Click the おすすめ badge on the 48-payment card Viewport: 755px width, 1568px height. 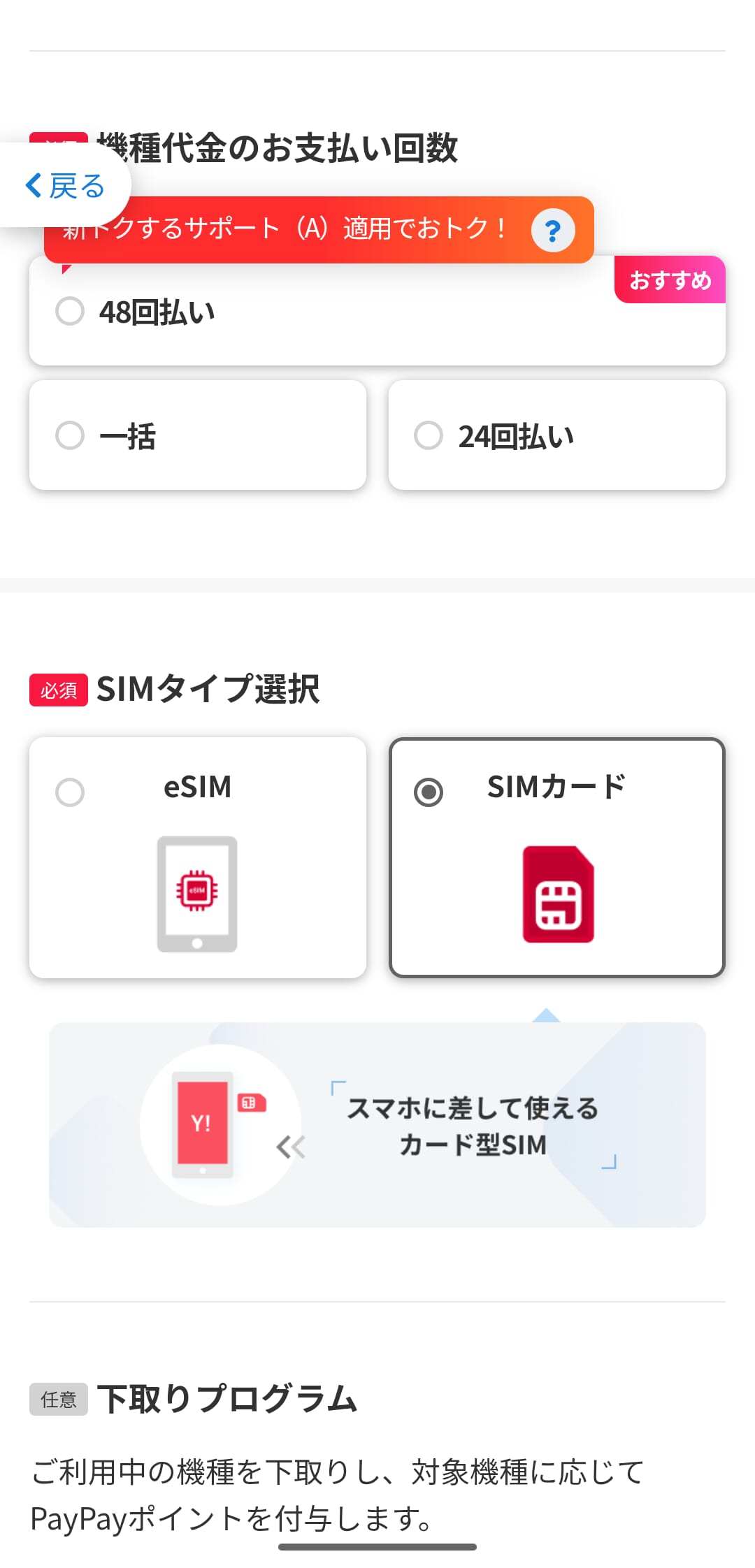click(x=670, y=280)
